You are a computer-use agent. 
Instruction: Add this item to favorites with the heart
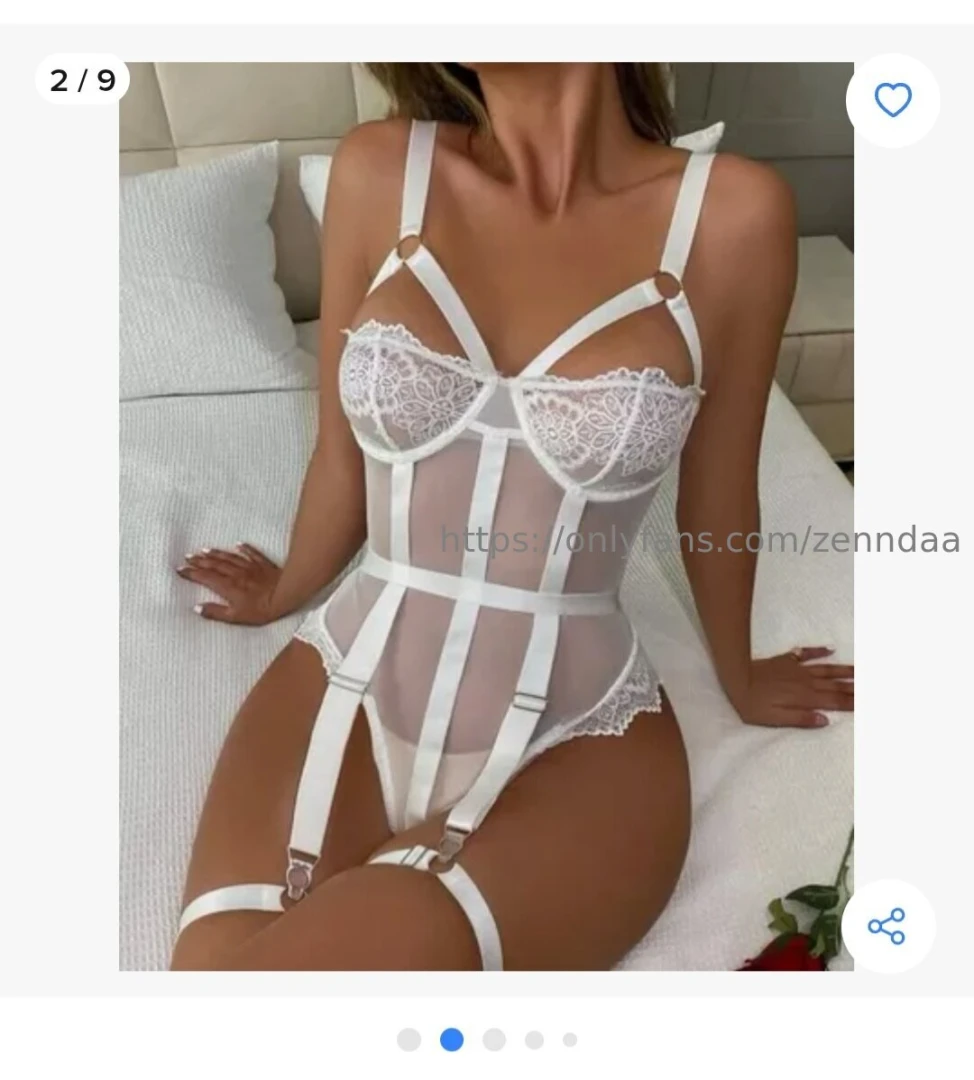coord(892,100)
